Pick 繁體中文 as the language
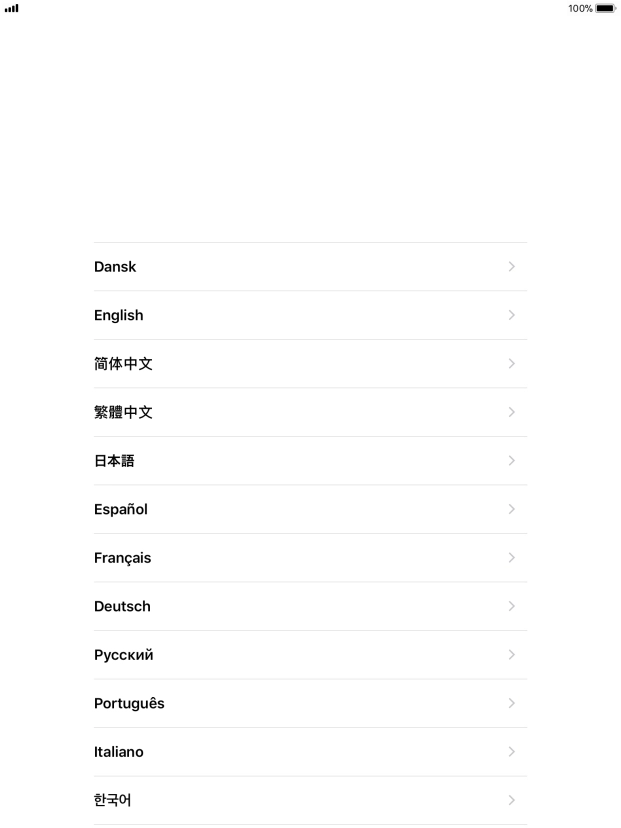 310,412
